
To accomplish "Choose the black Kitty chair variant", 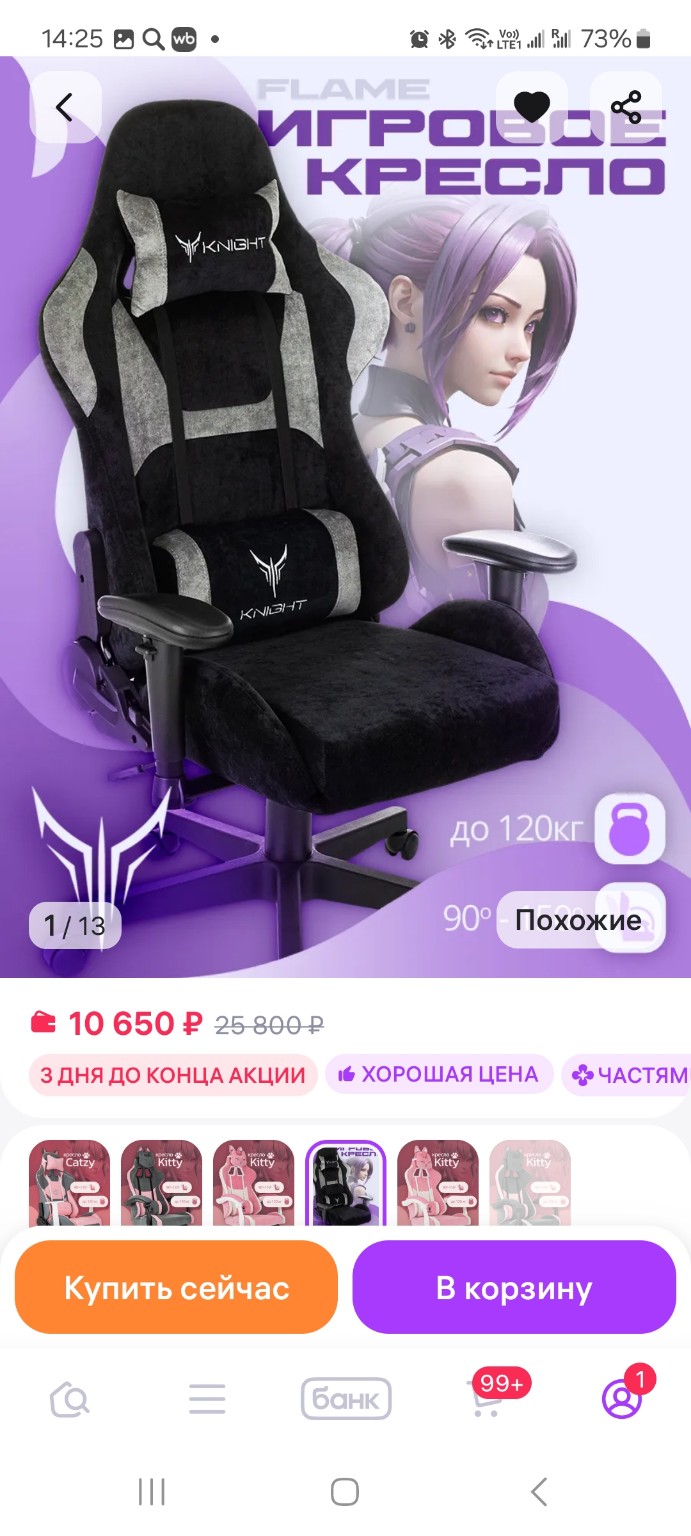I will click(161, 1183).
